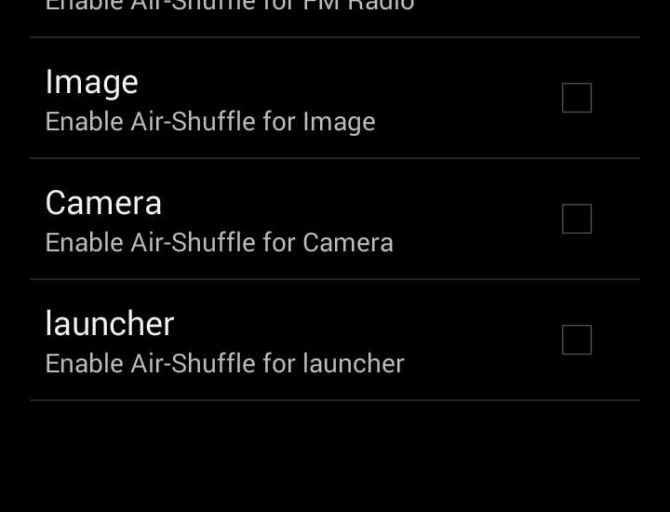Enable Air-Shuffle for Image checkbox

coord(577,98)
